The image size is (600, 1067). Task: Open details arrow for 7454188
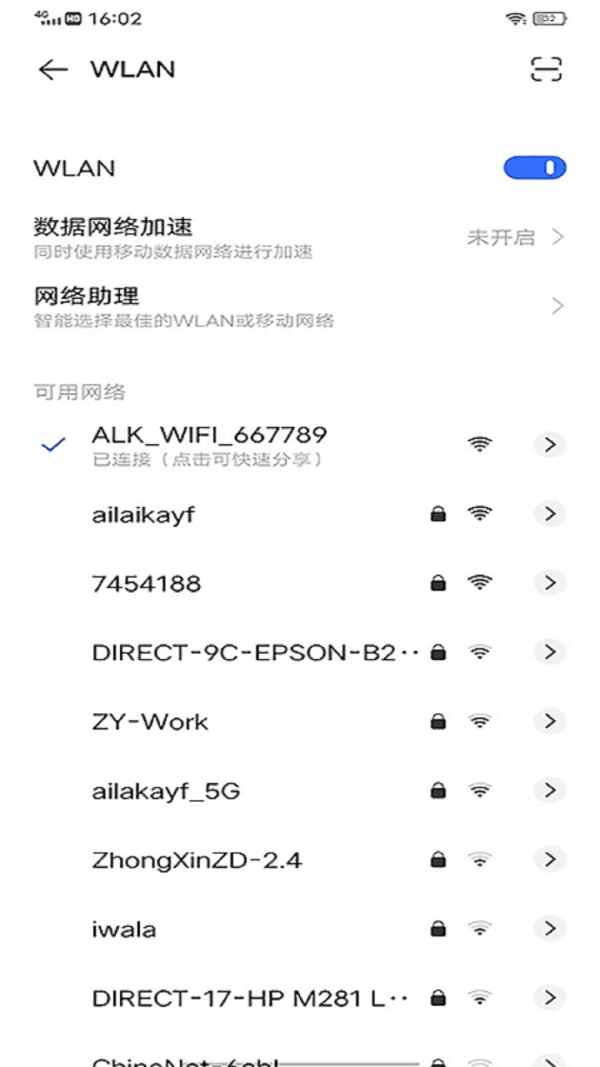click(550, 583)
